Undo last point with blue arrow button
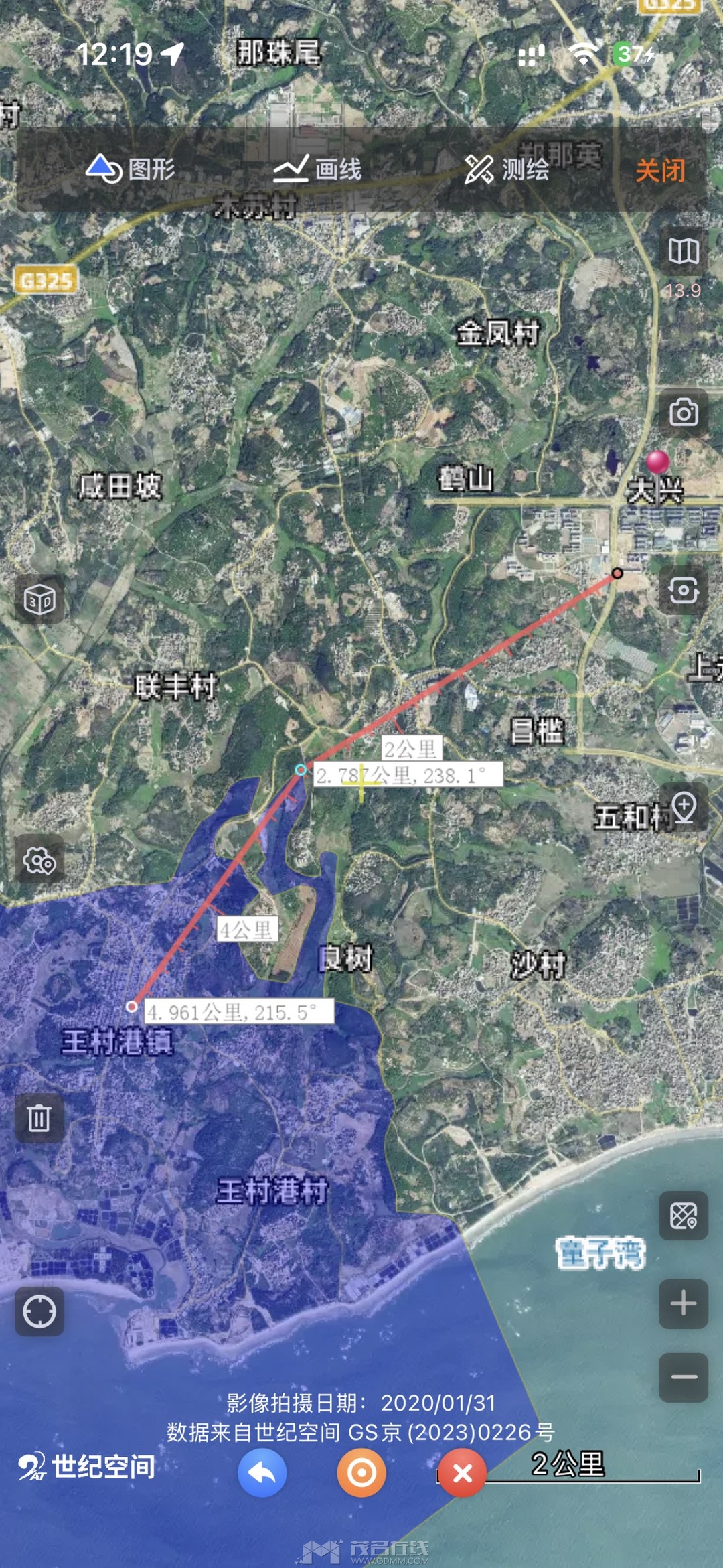This screenshot has height=1568, width=723. coord(262,1473)
